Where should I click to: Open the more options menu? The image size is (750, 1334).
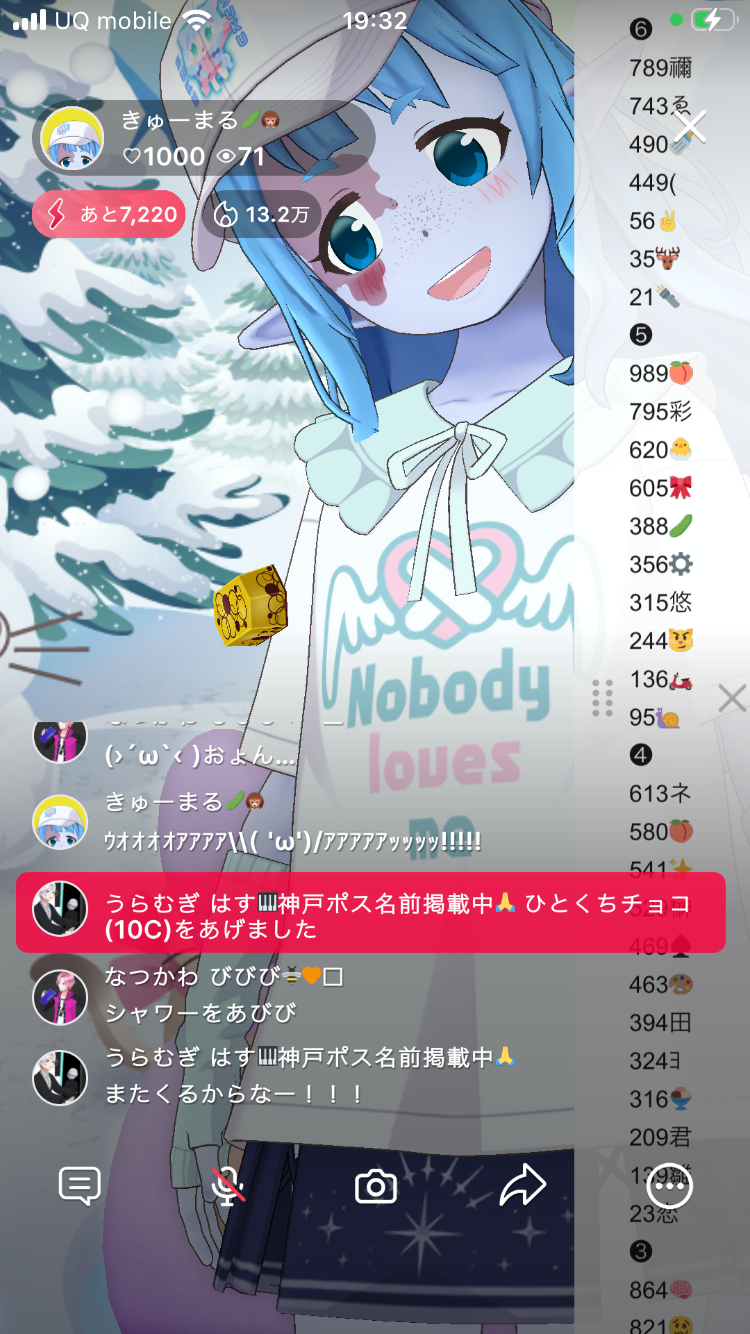click(x=669, y=1187)
